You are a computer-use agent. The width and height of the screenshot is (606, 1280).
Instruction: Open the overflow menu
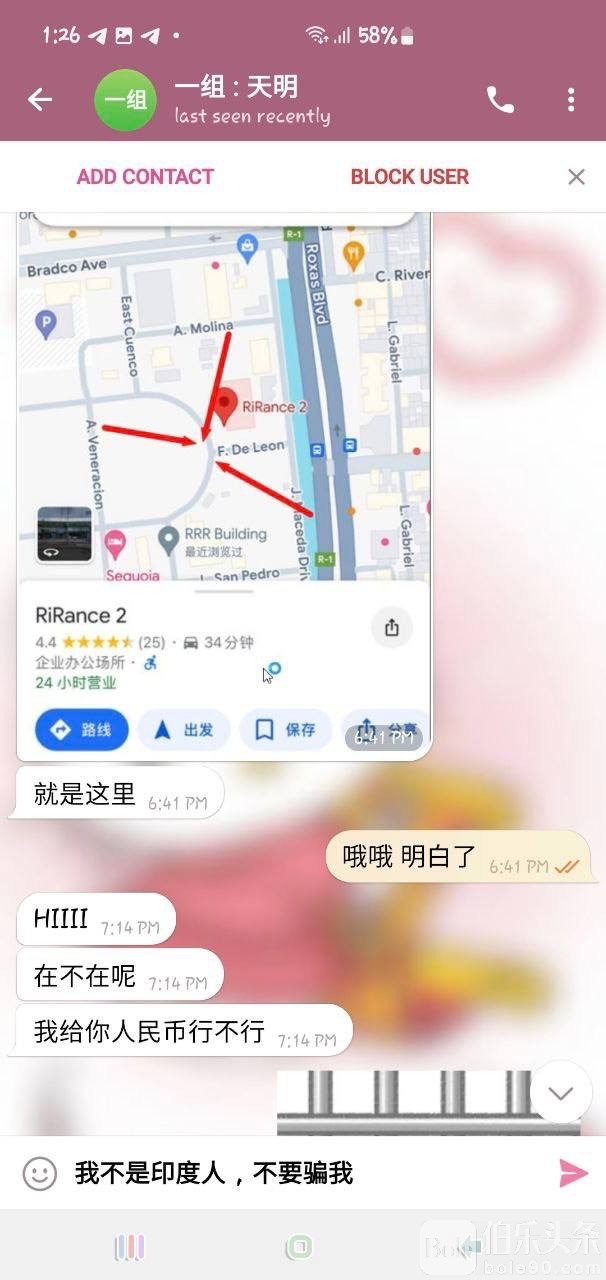point(571,99)
